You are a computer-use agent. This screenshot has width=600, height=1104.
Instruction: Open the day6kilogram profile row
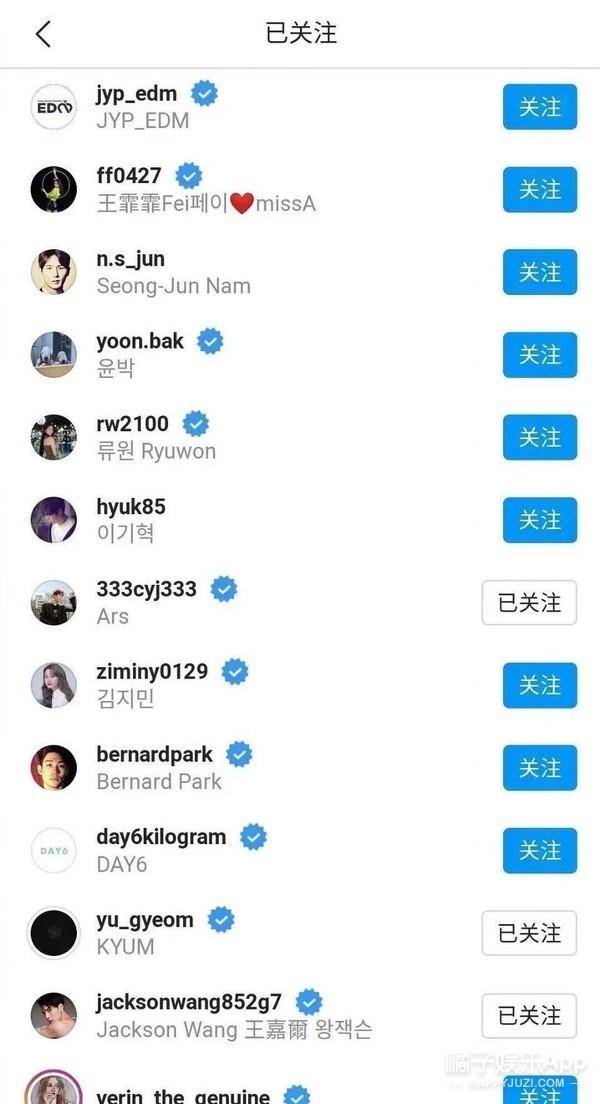(300, 851)
